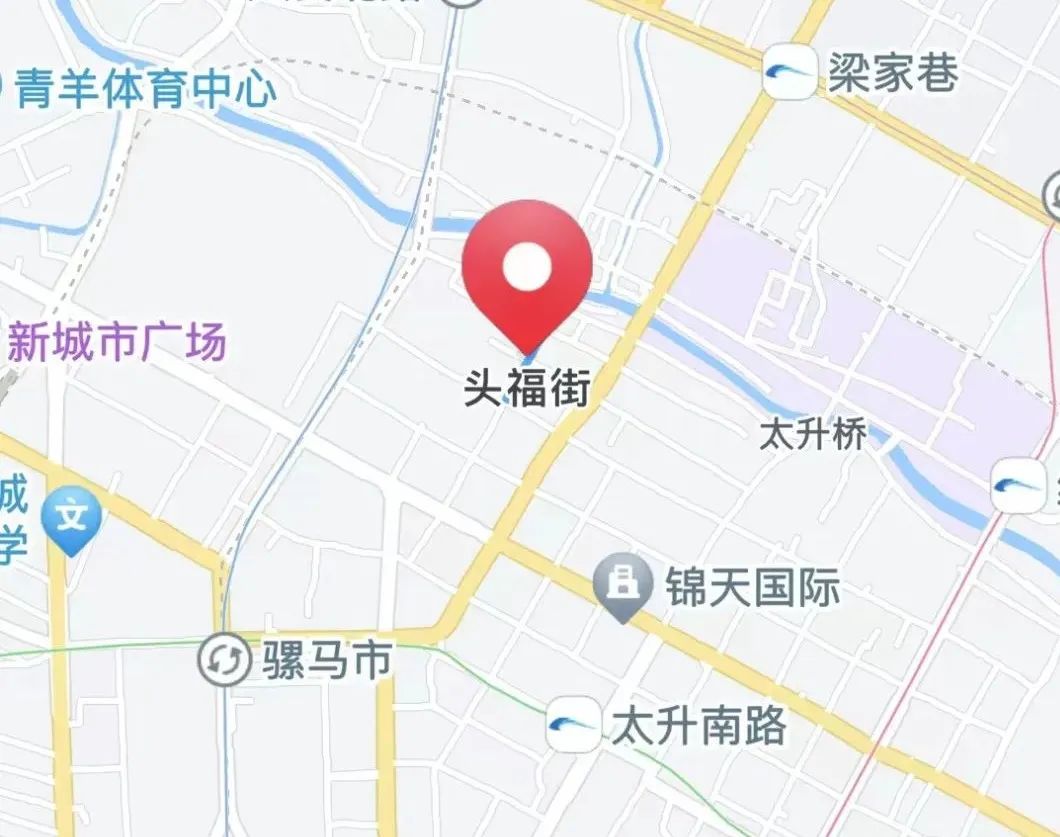Open the 新城市广场 place label
The height and width of the screenshot is (837, 1060).
tap(117, 343)
